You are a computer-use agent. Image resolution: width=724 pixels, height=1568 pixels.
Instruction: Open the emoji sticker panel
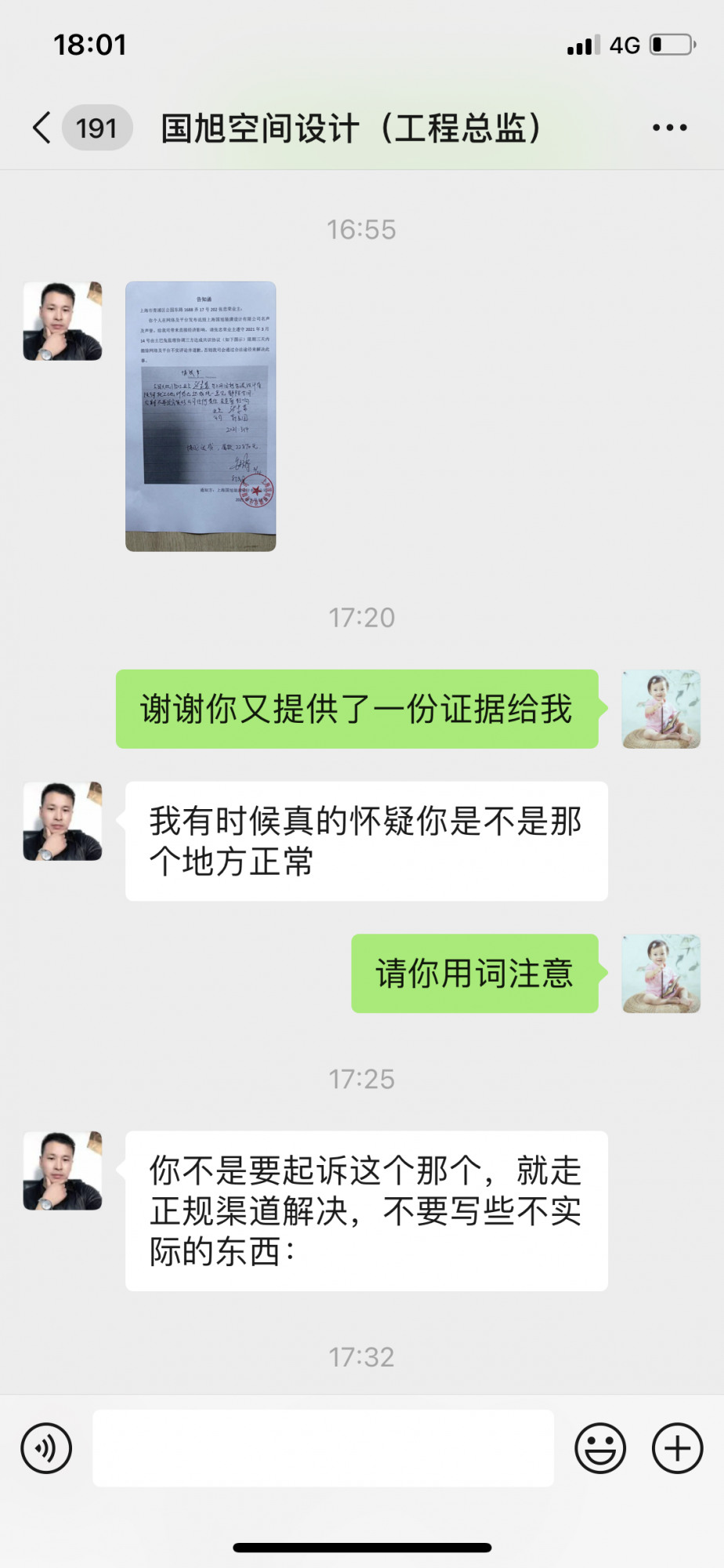click(x=600, y=1448)
